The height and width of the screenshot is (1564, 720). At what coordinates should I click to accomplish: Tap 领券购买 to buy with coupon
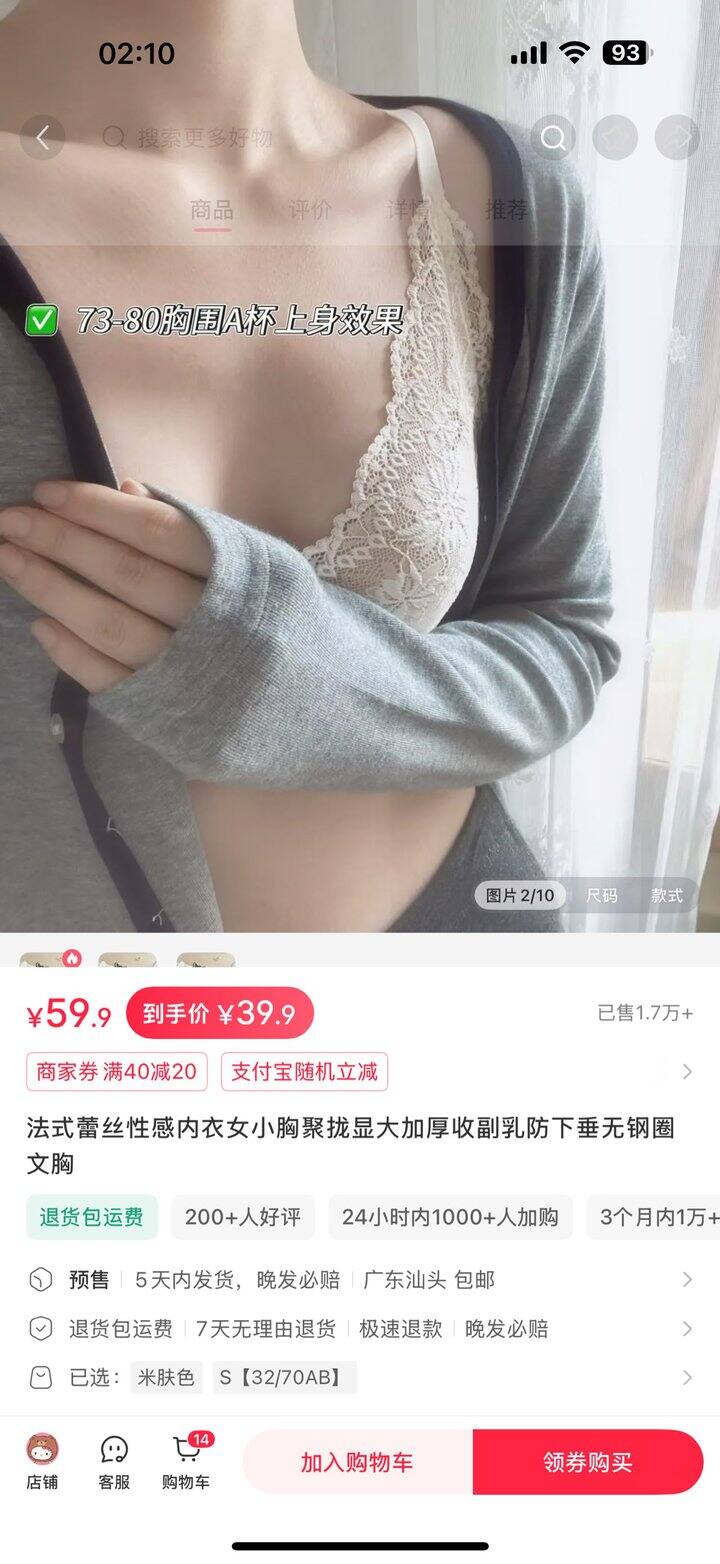coord(588,1462)
